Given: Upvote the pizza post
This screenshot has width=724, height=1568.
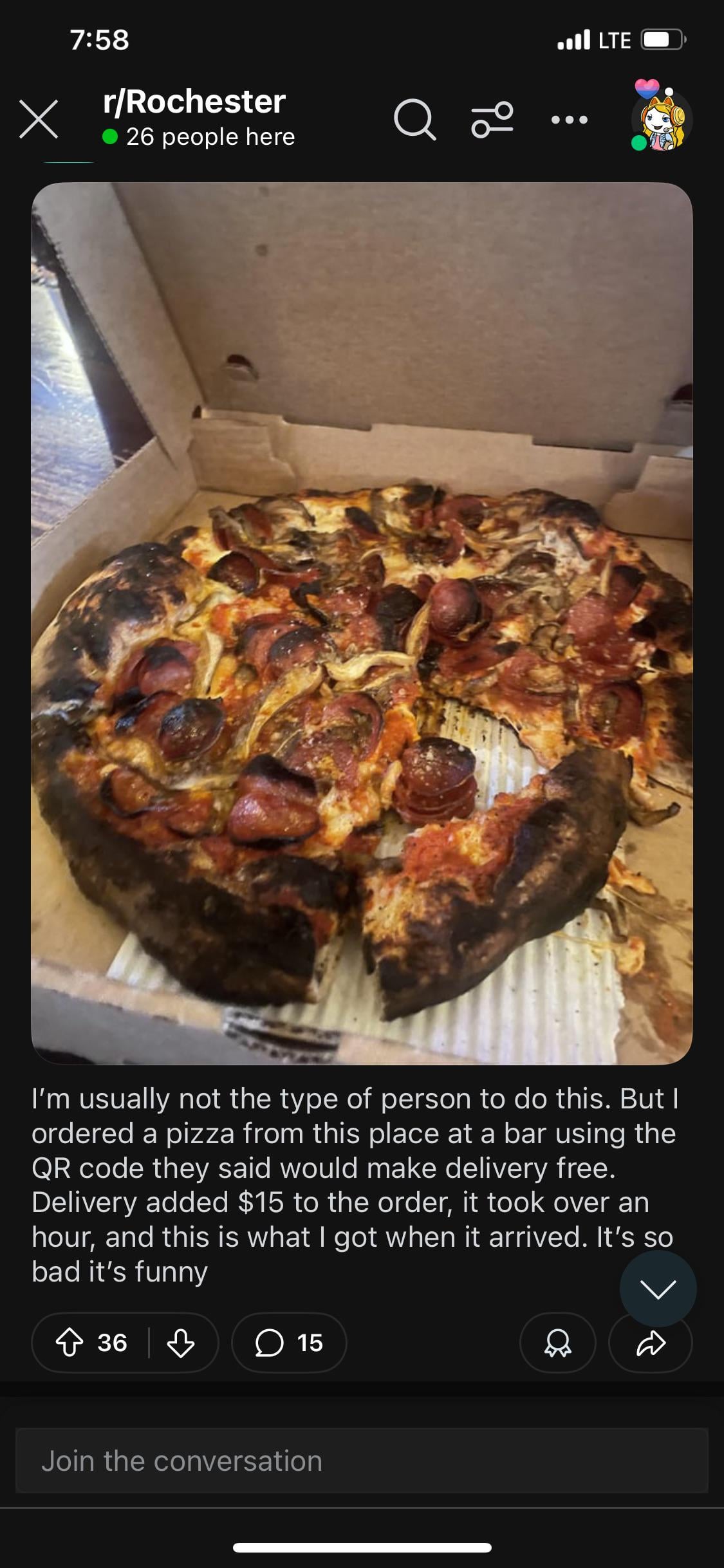Looking at the screenshot, I should coord(70,1343).
